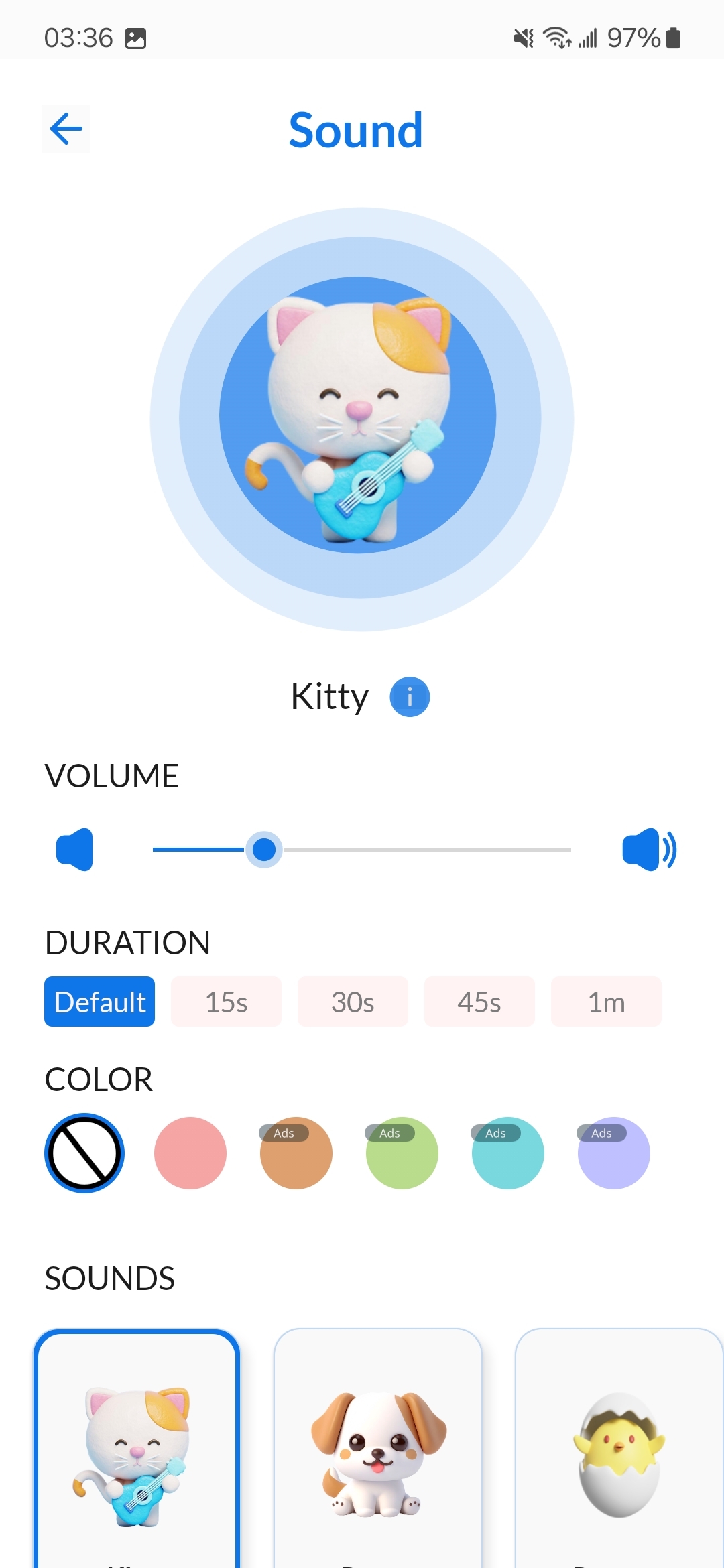This screenshot has height=1568, width=724.
Task: Select the no-color option
Action: click(x=84, y=1153)
